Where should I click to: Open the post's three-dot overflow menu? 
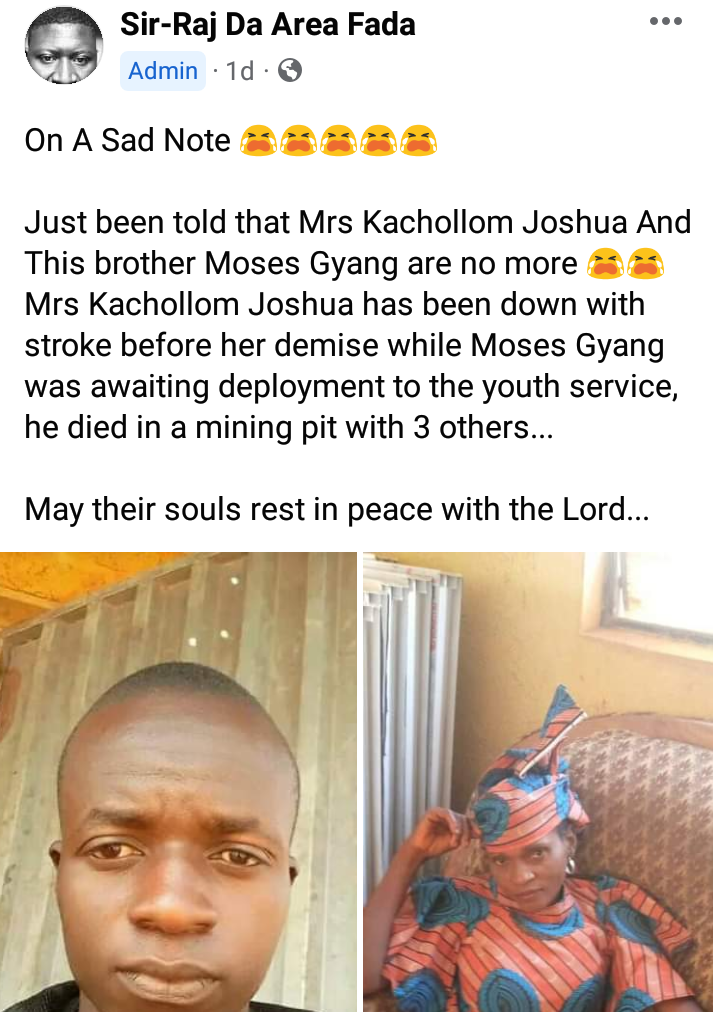point(665,21)
